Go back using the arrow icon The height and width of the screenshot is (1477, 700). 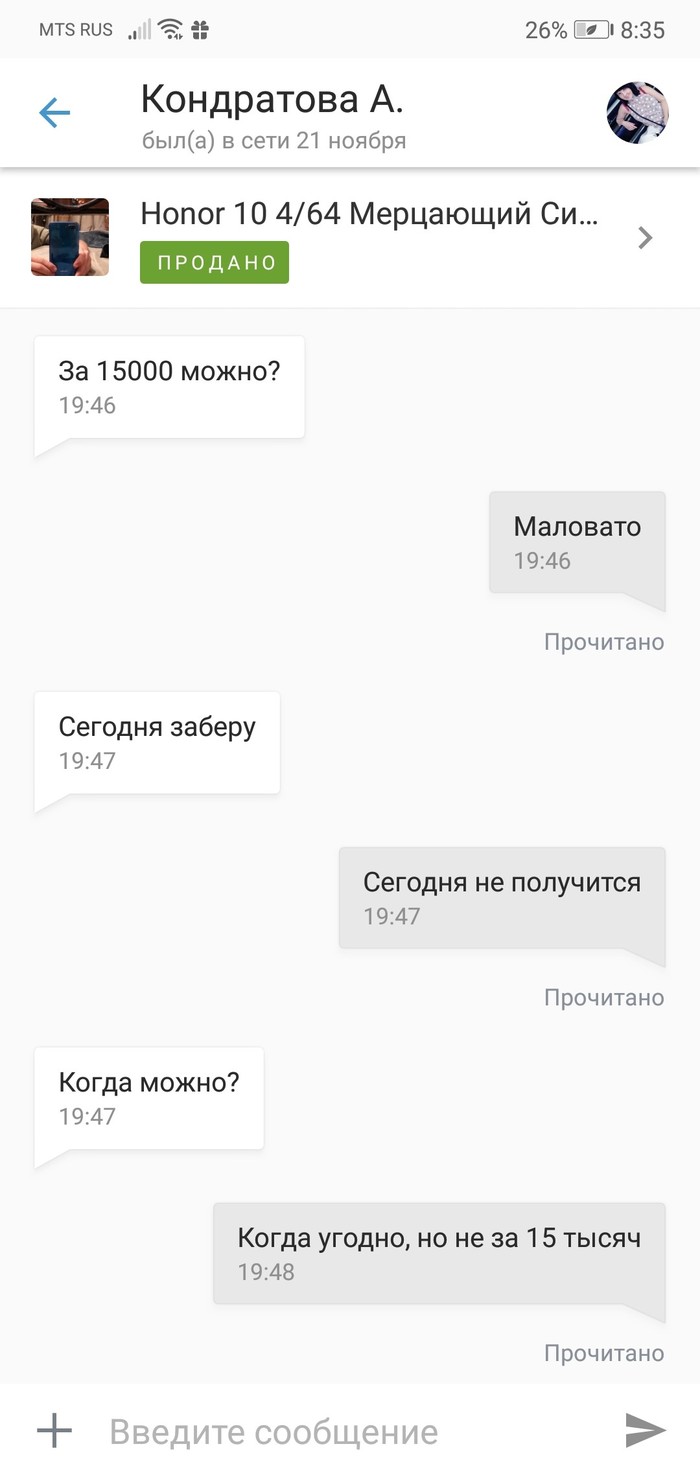(55, 113)
